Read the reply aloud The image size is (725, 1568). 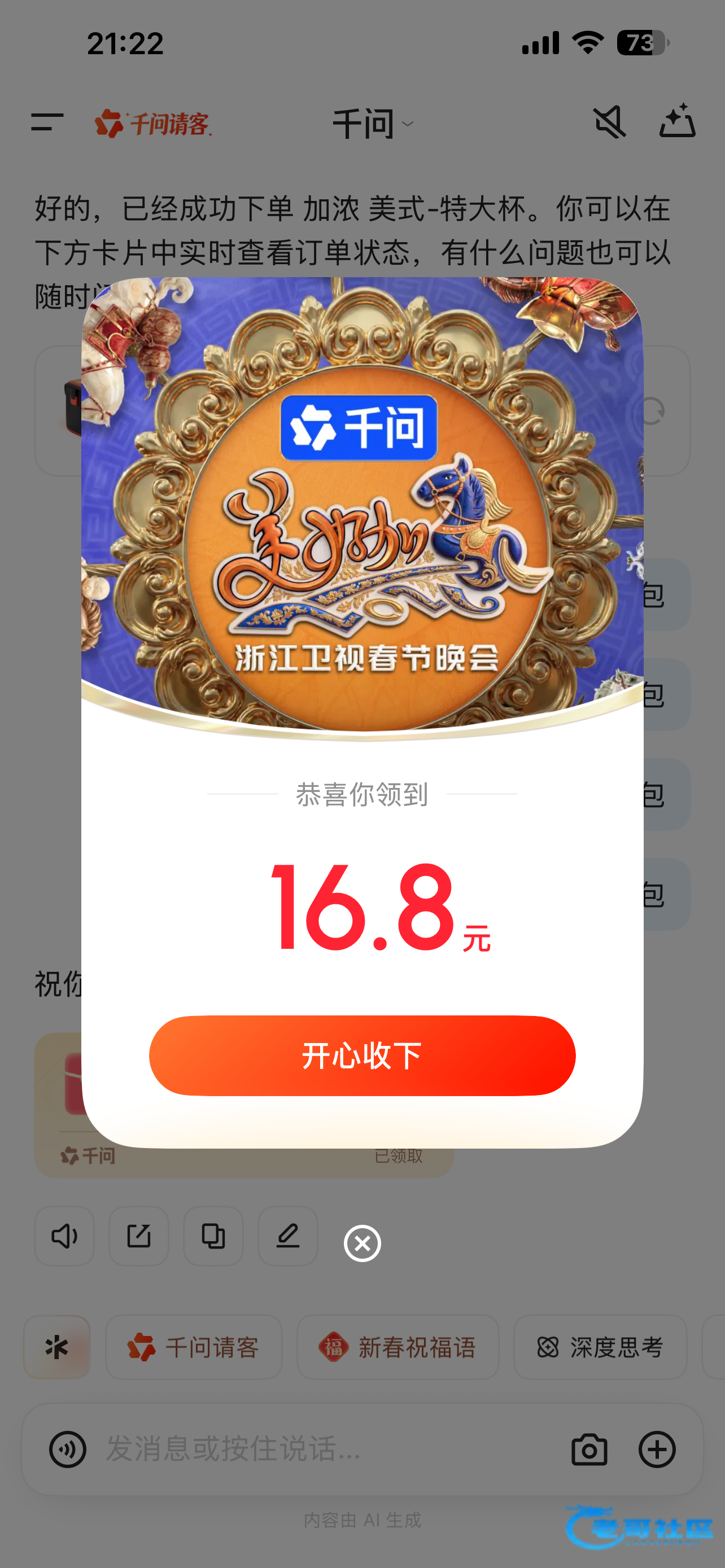point(64,1236)
